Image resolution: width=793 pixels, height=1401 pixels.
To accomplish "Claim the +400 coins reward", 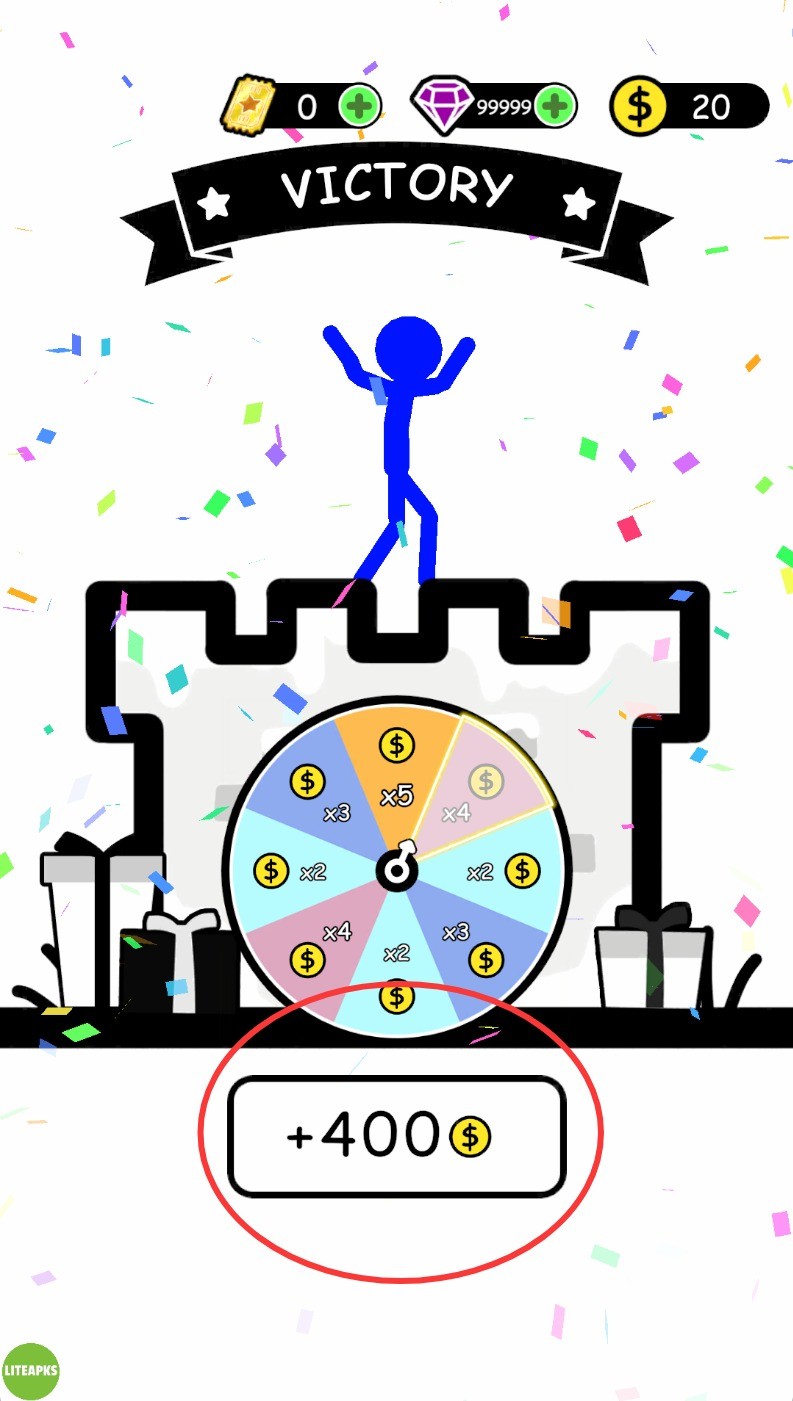I will click(x=397, y=1136).
